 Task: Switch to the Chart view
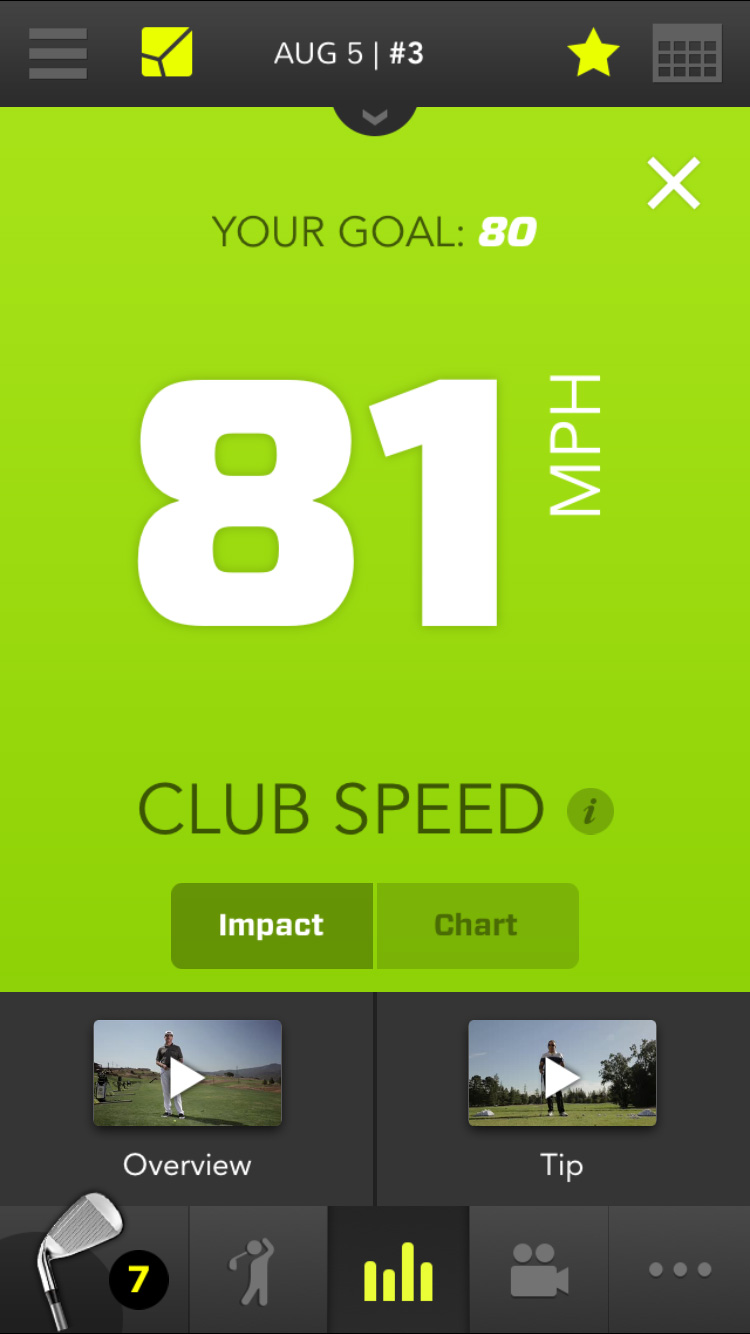476,925
